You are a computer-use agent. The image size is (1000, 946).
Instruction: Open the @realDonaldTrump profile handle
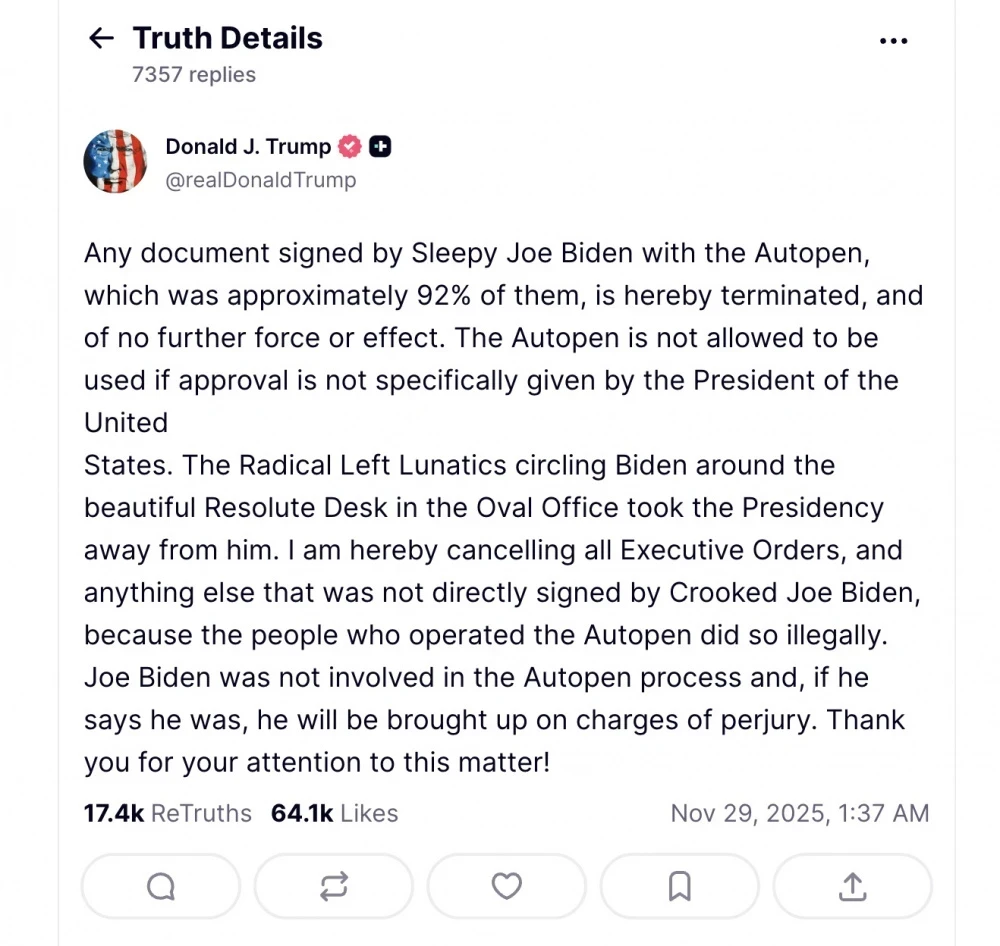pyautogui.click(x=260, y=180)
